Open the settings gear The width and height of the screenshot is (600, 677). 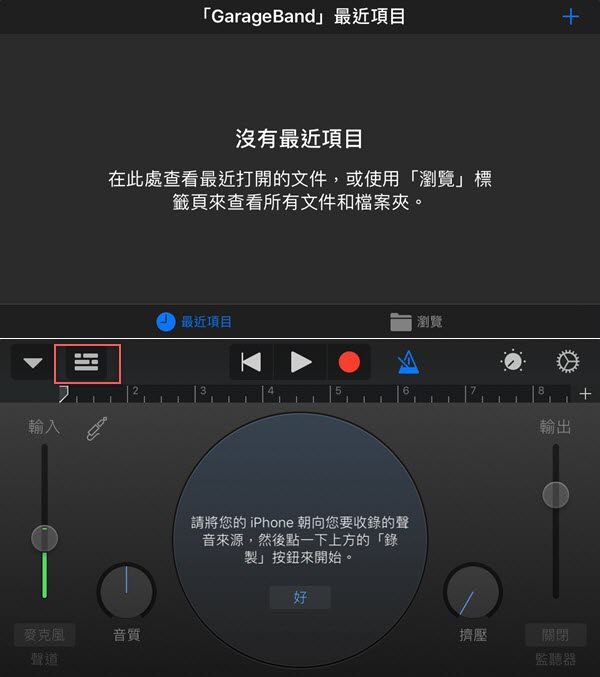point(567,362)
